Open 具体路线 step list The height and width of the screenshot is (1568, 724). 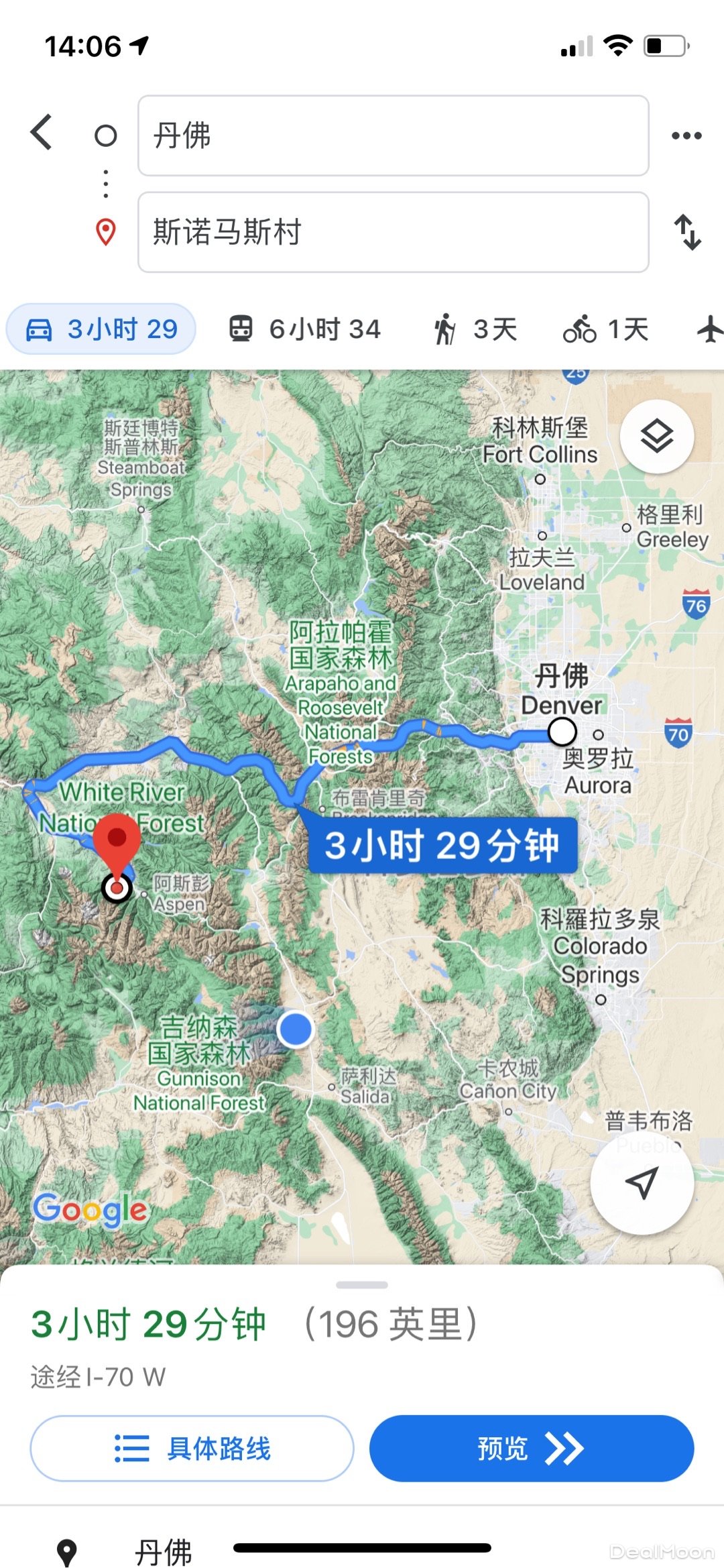(192, 1448)
